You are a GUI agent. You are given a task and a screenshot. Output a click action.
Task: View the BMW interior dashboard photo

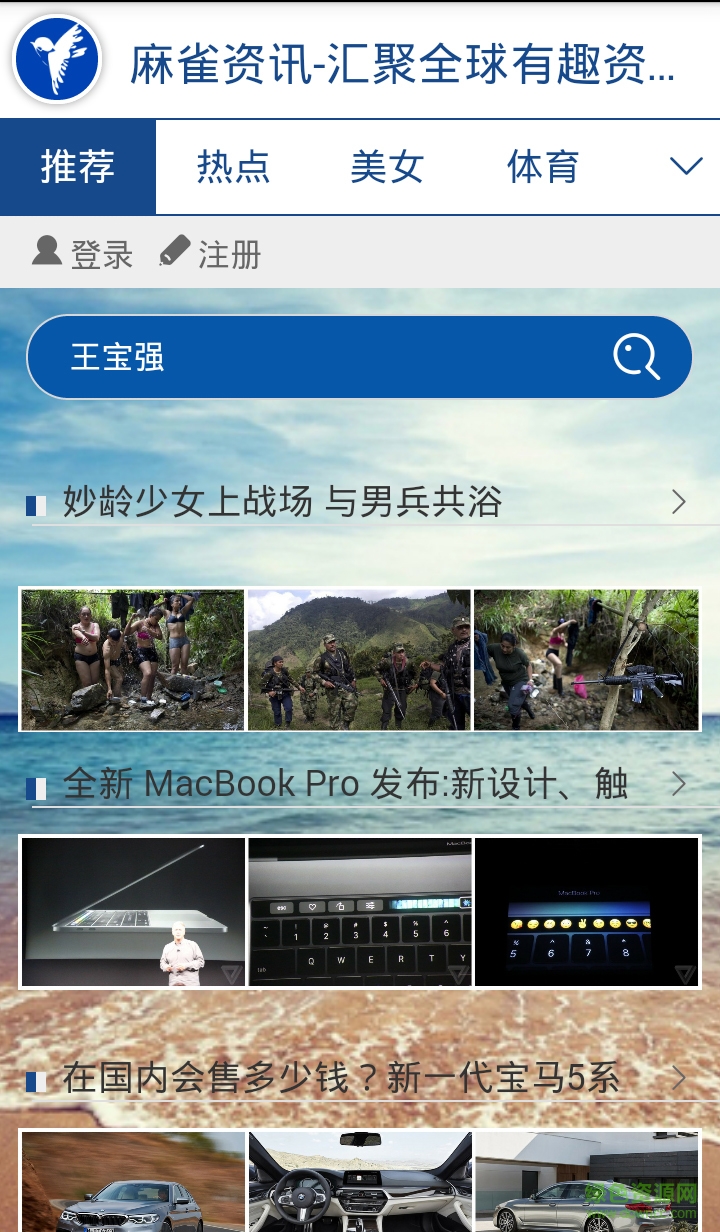pyautogui.click(x=360, y=1182)
